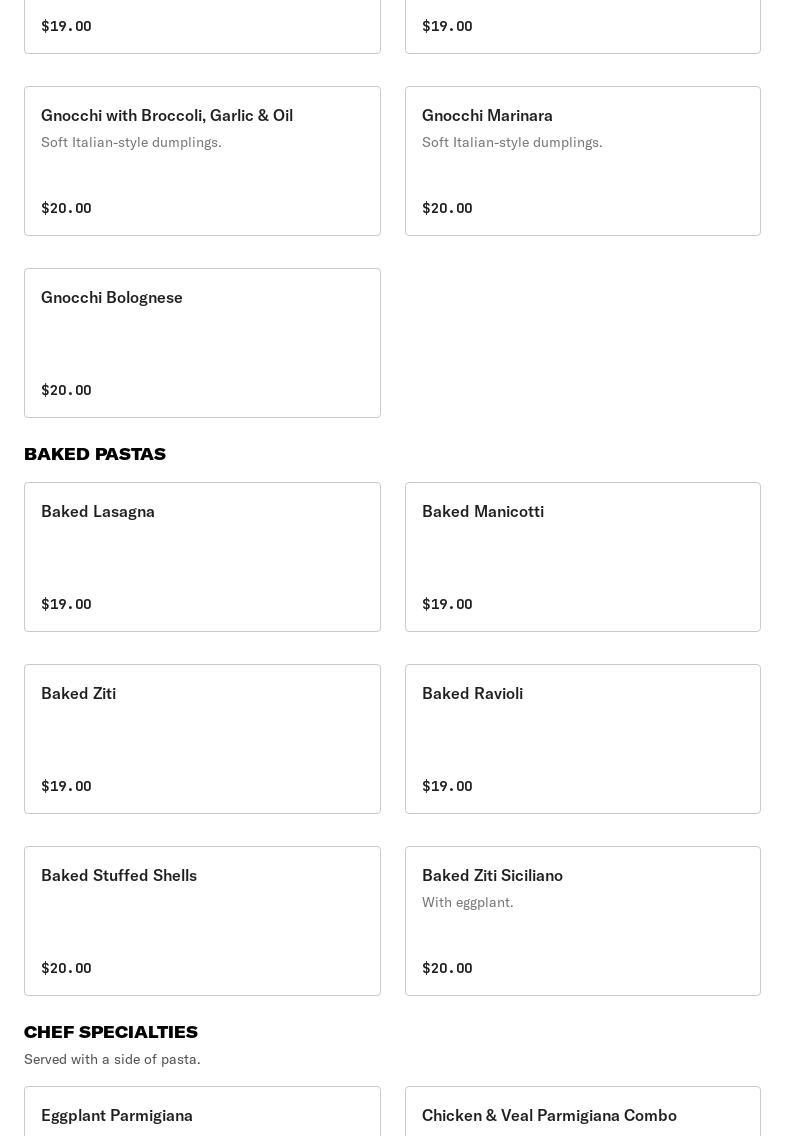The height and width of the screenshot is (1136, 785).
Task: Tap the Baked Ravioli item
Action: (582, 739)
